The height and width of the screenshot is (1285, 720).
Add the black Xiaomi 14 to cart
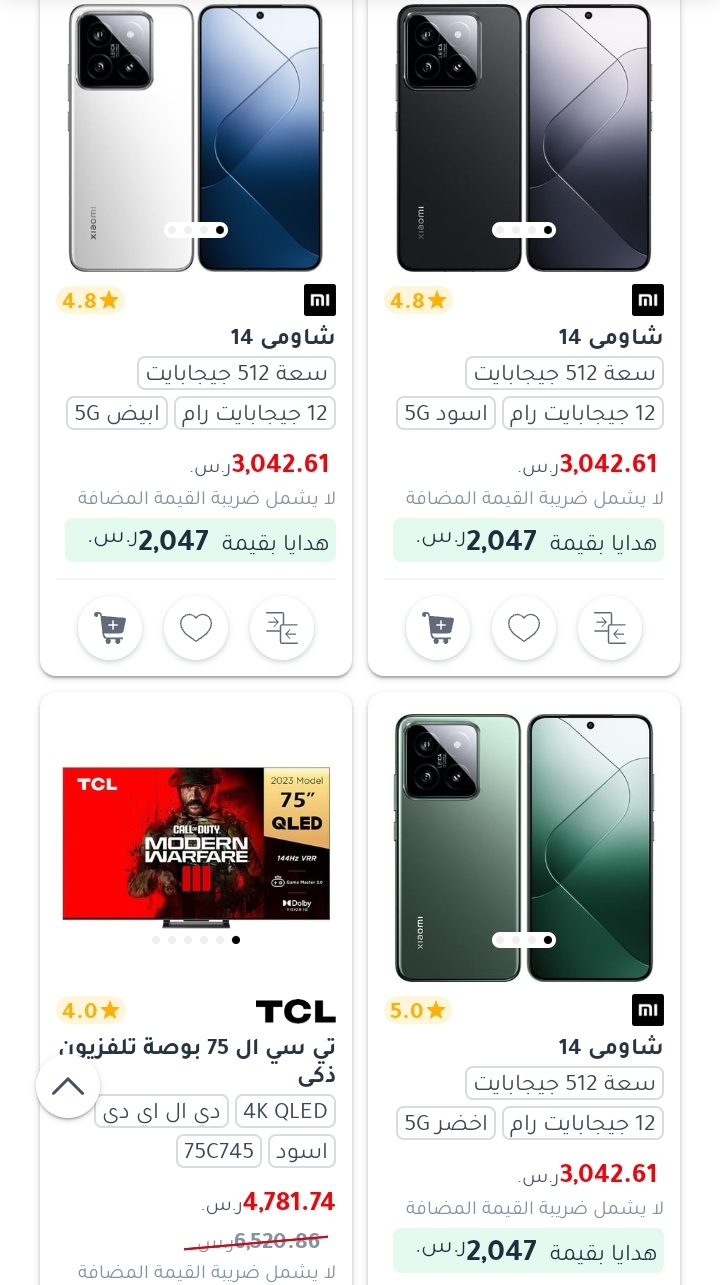[438, 628]
